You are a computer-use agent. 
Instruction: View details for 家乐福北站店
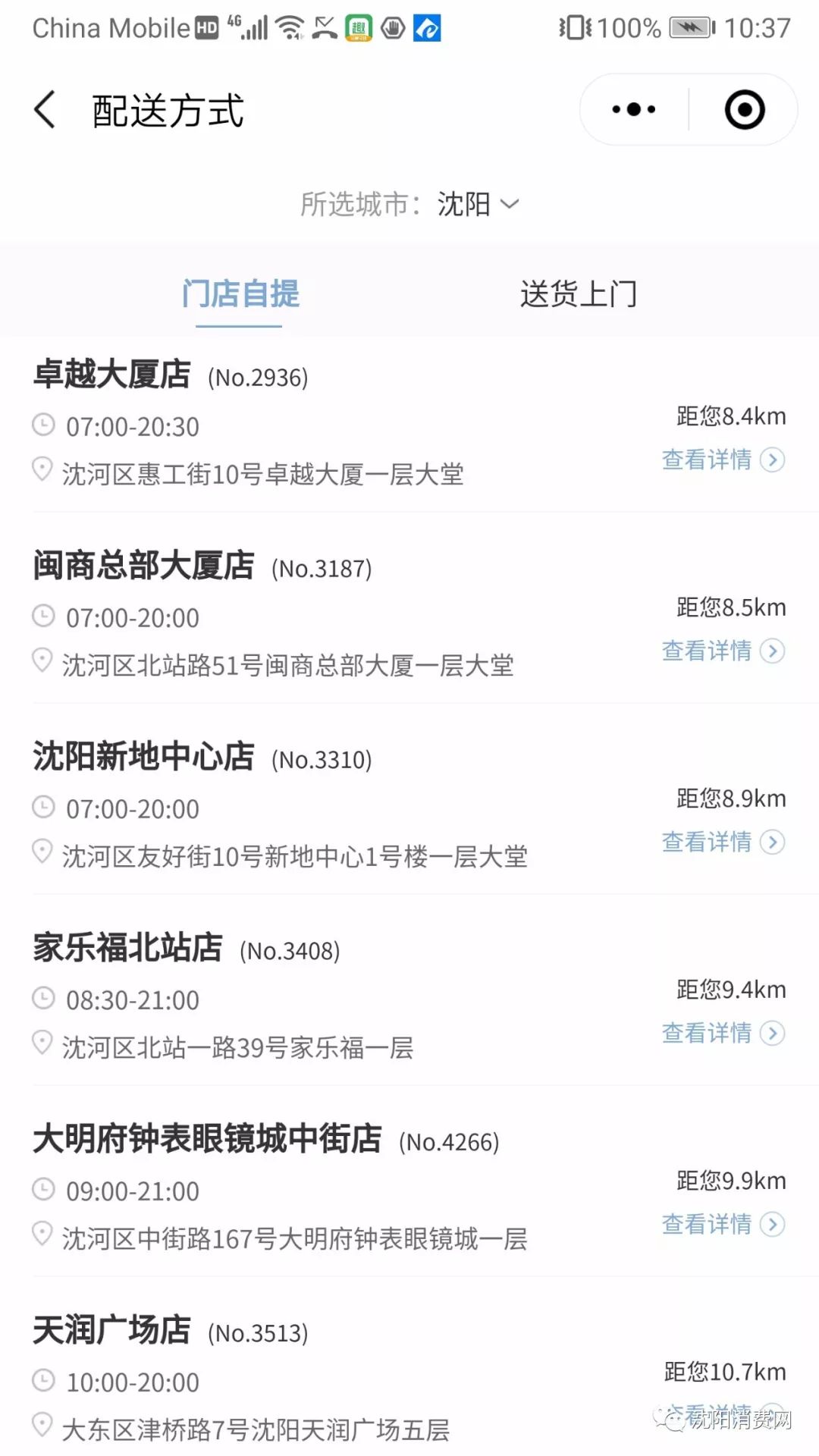point(723,1033)
